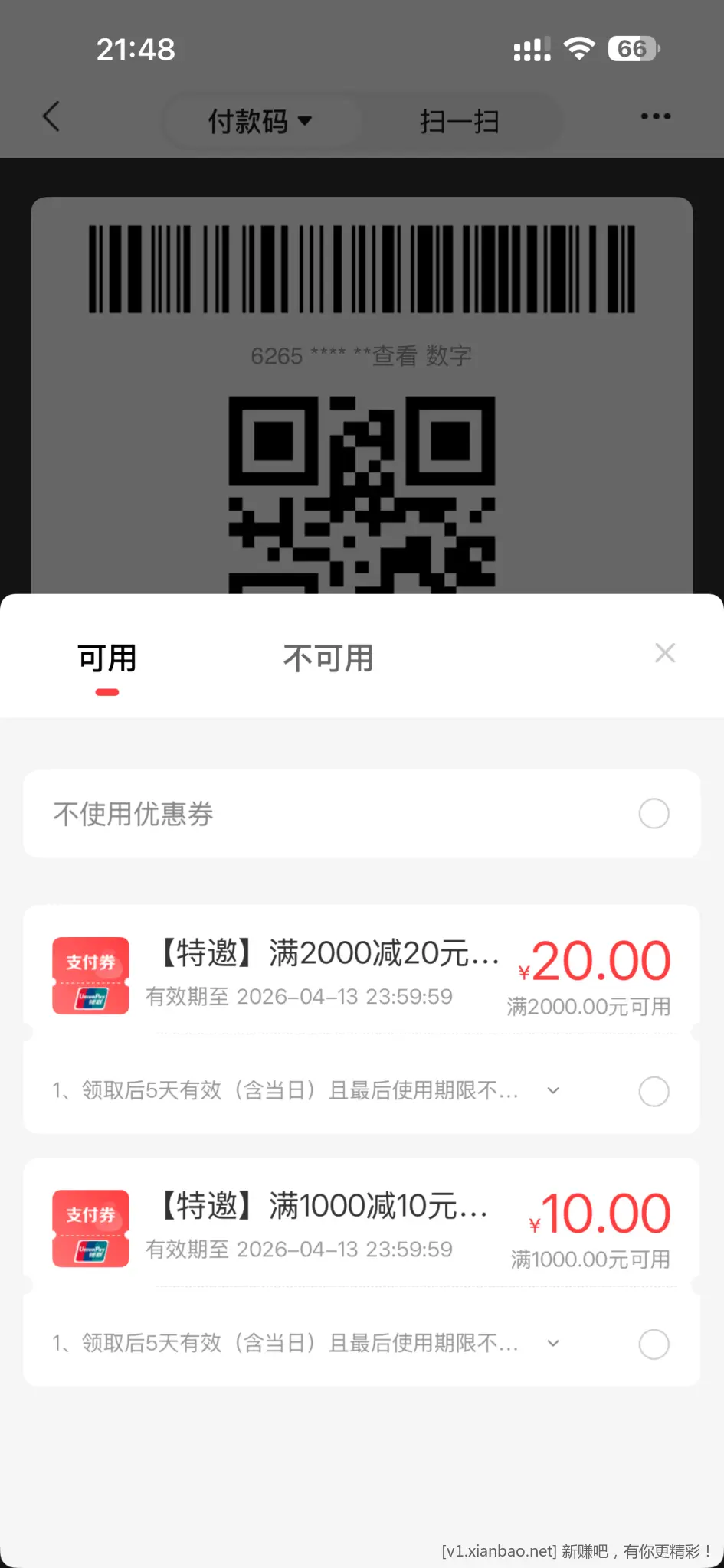Open the more options (...) menu
The width and height of the screenshot is (724, 1568).
(655, 116)
